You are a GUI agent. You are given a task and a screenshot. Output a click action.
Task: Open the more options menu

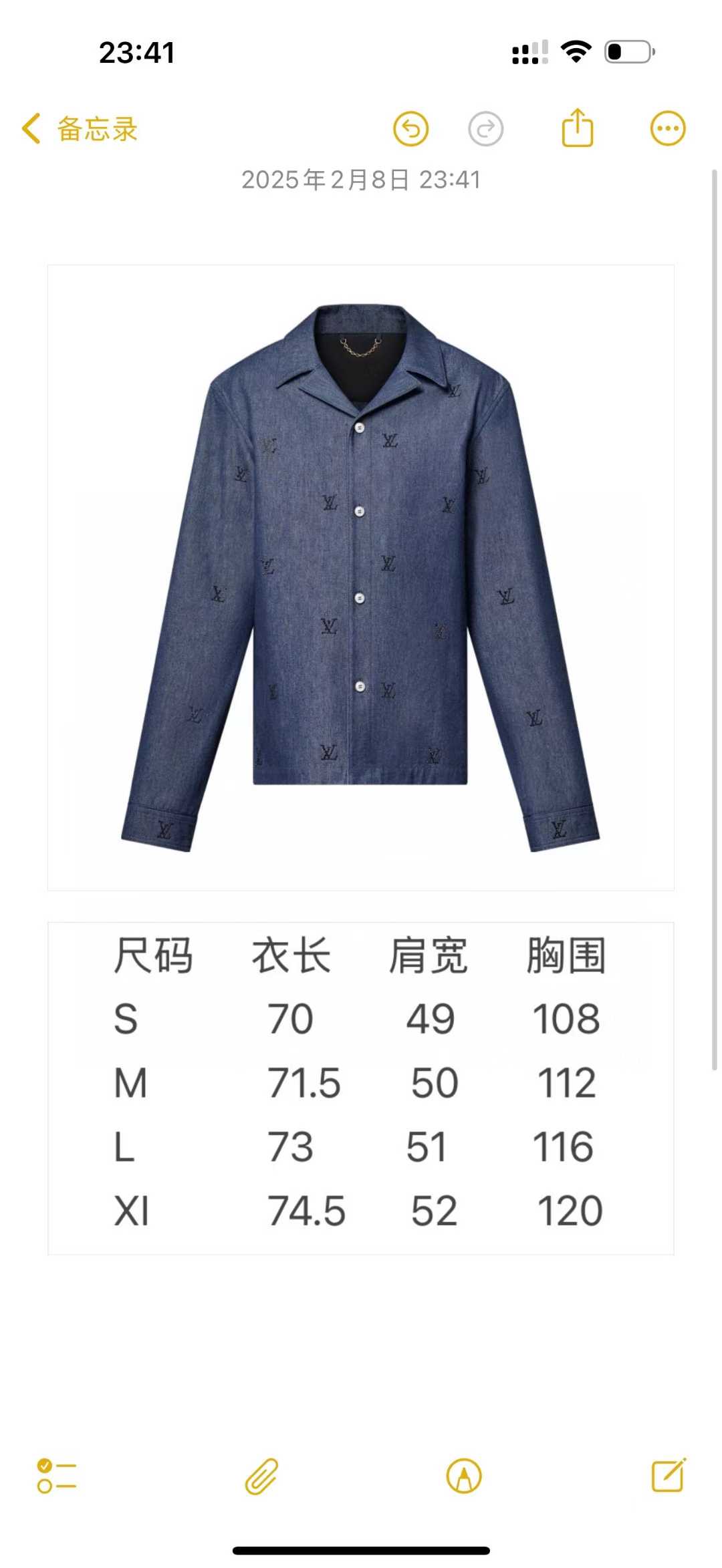point(668,128)
